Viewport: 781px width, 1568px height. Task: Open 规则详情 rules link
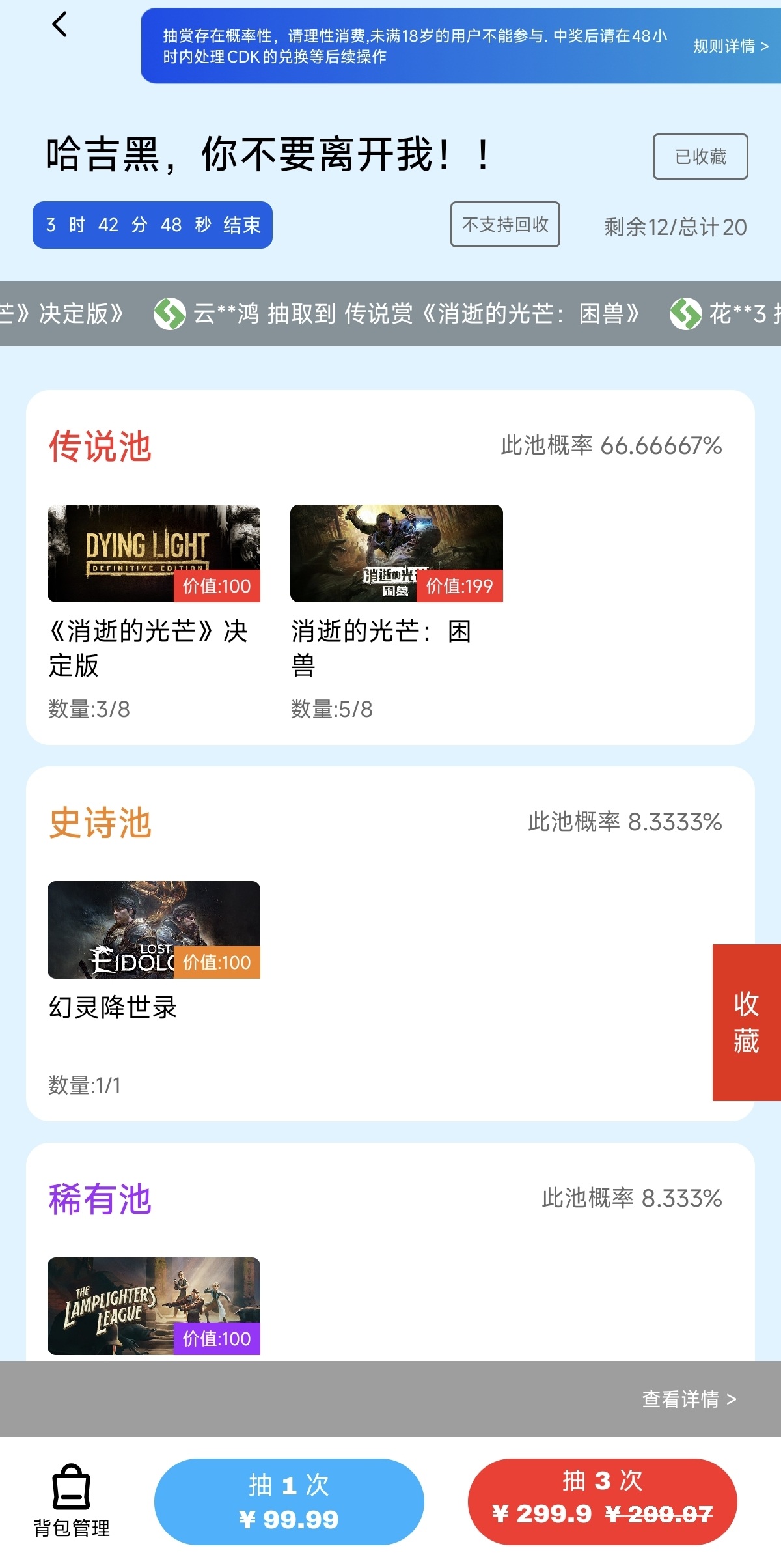point(730,46)
